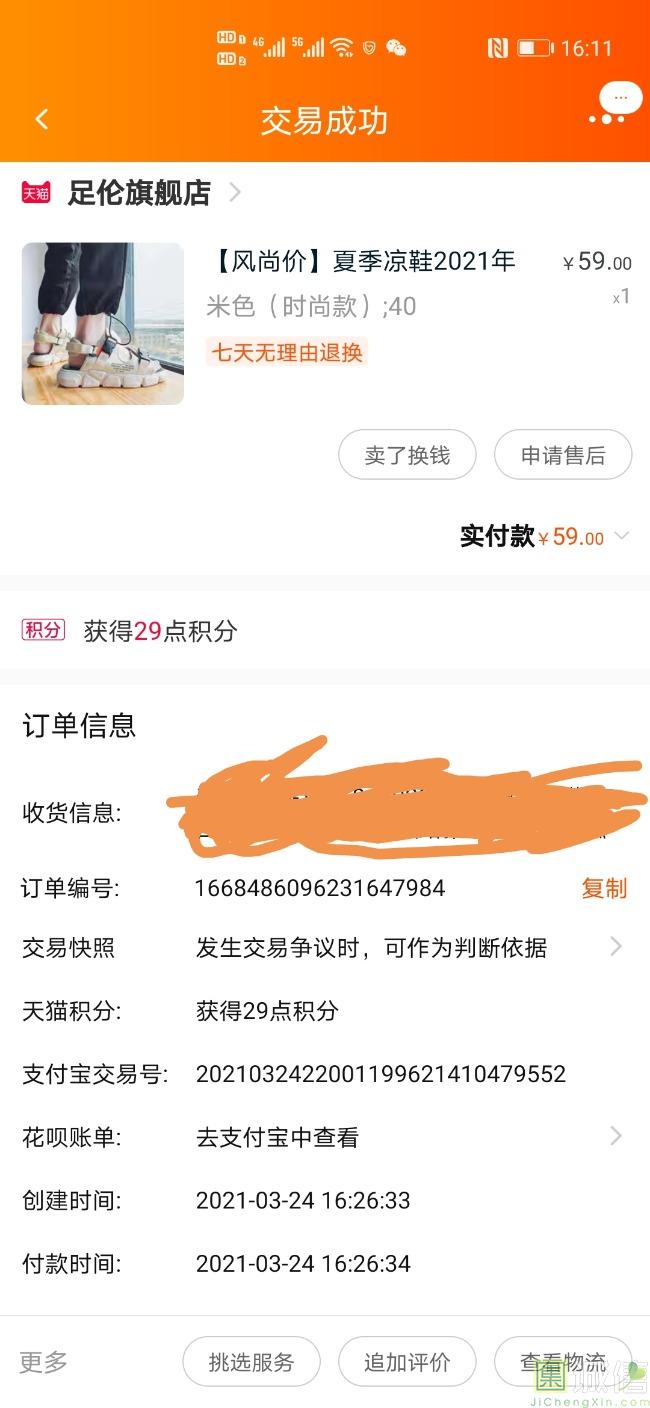The width and height of the screenshot is (650, 1408).
Task: Open the three-dot more menu
Action: [607, 119]
